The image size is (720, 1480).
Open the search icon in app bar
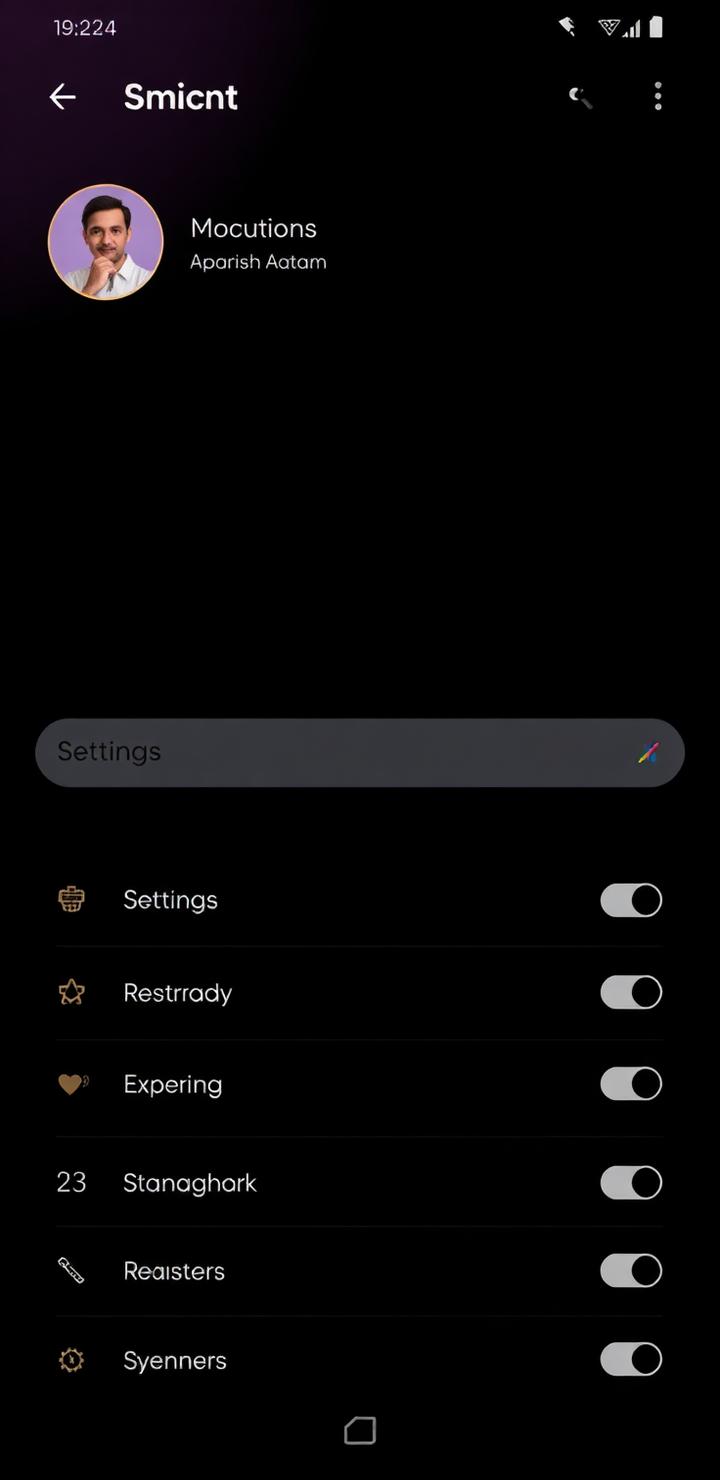coord(580,97)
